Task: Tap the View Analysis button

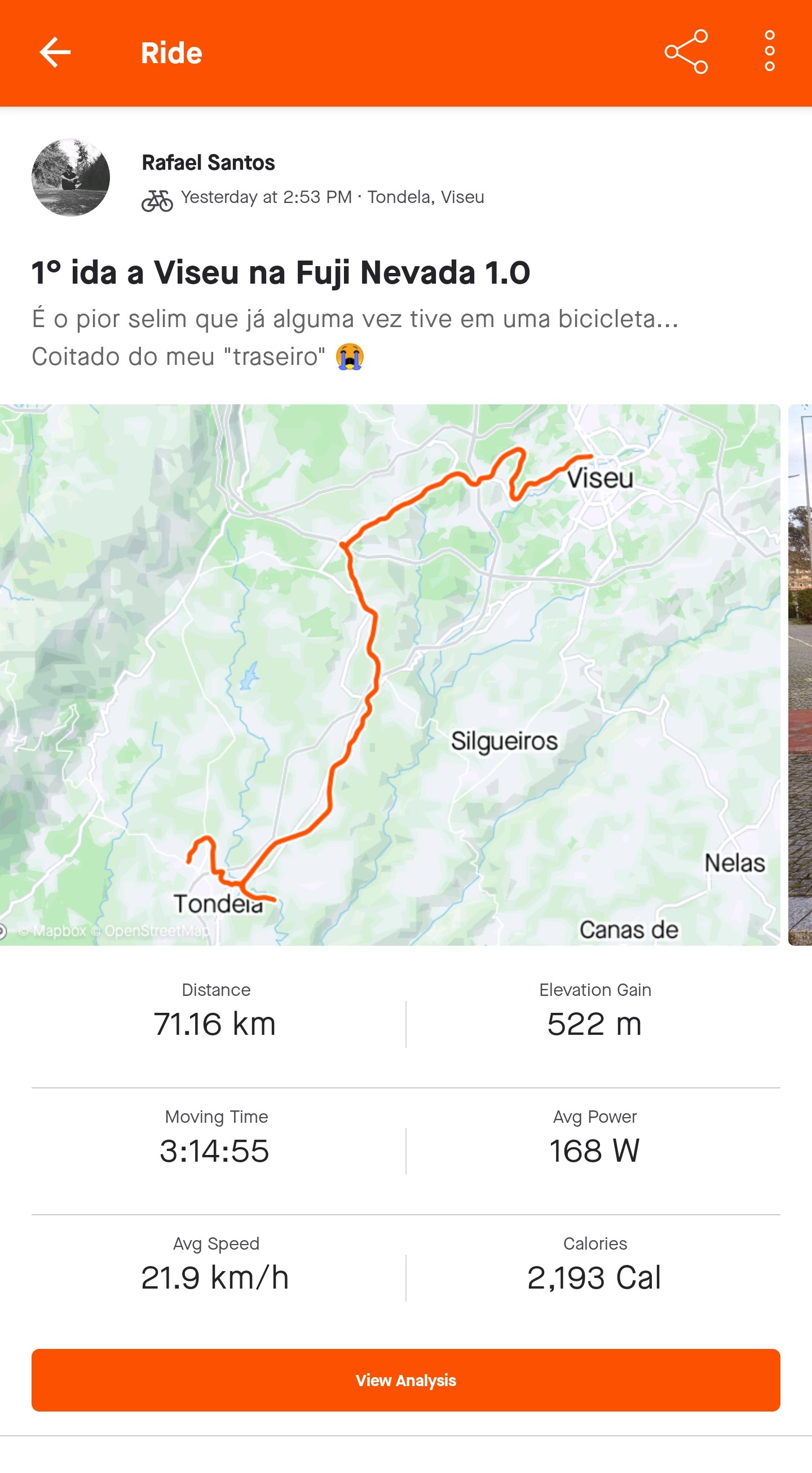Action: (406, 1380)
